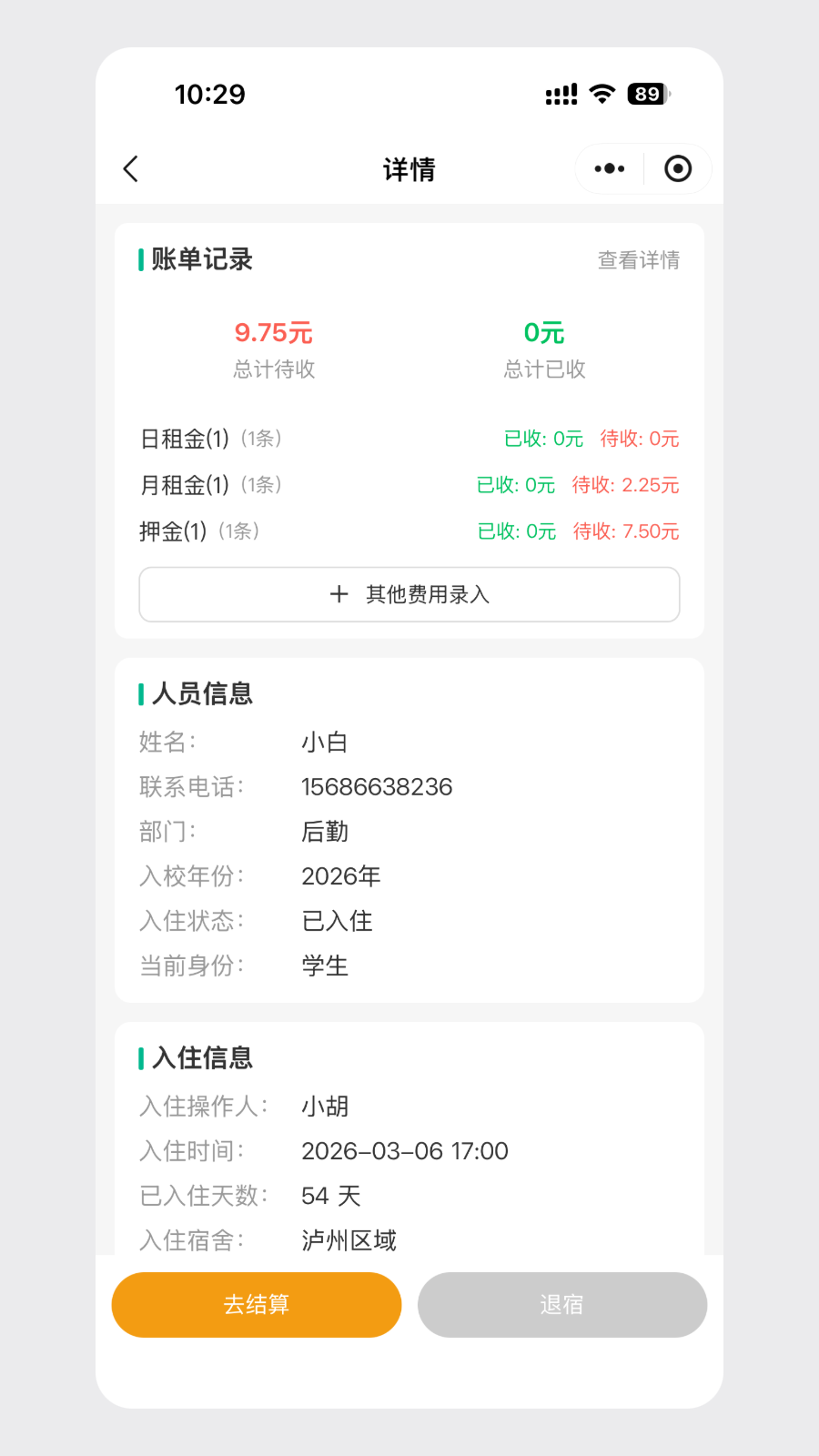Tap the 人员信息 section header
This screenshot has width=819, height=1456.
point(201,693)
